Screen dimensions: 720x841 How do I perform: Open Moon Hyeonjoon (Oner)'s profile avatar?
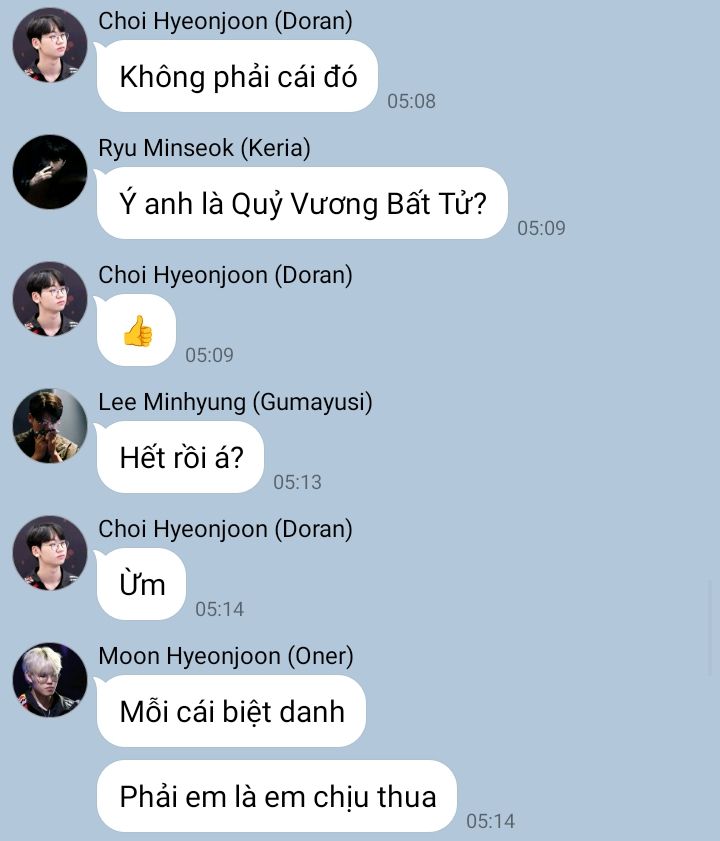[50, 680]
